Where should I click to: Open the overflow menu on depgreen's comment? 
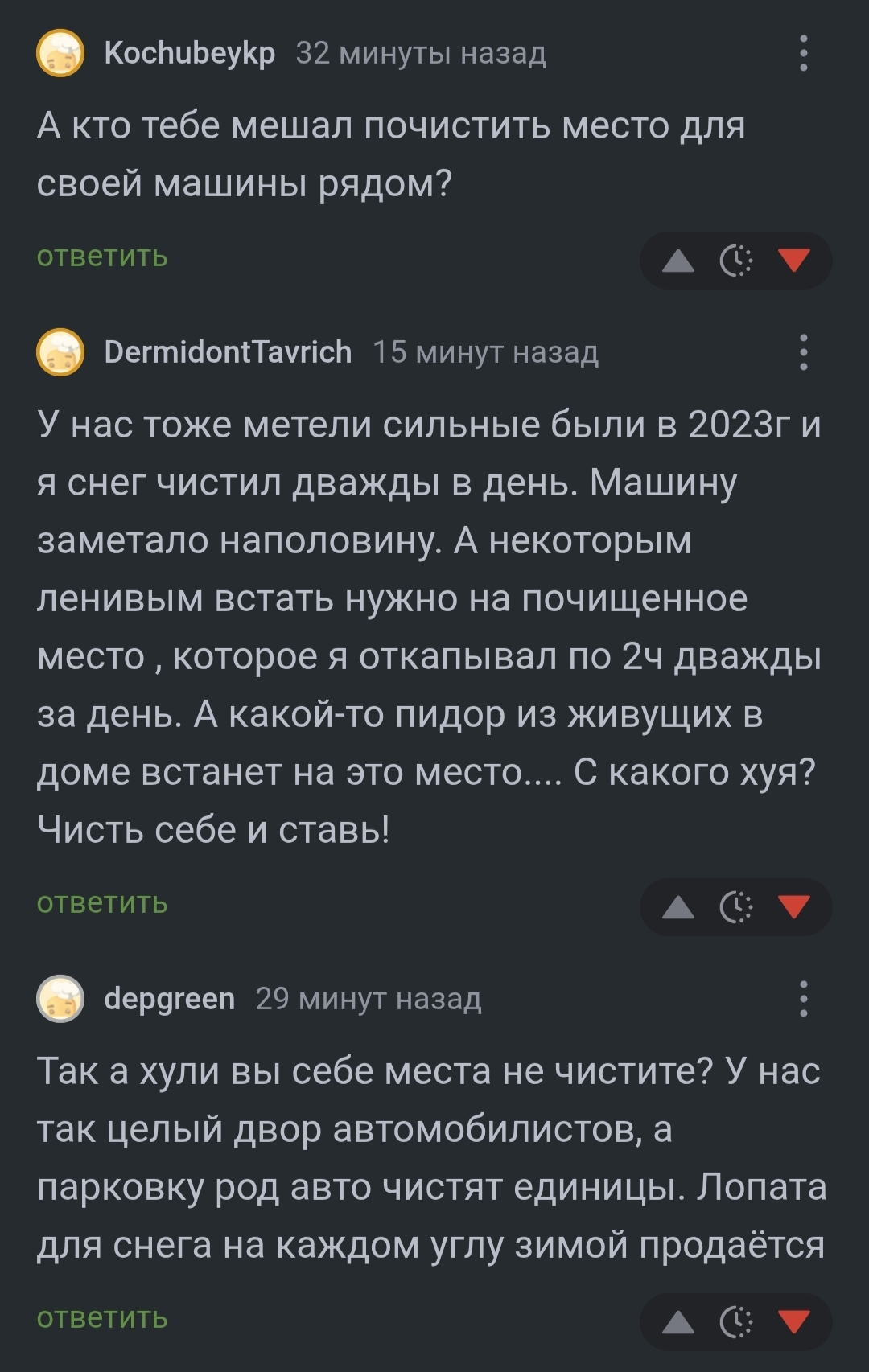(803, 999)
